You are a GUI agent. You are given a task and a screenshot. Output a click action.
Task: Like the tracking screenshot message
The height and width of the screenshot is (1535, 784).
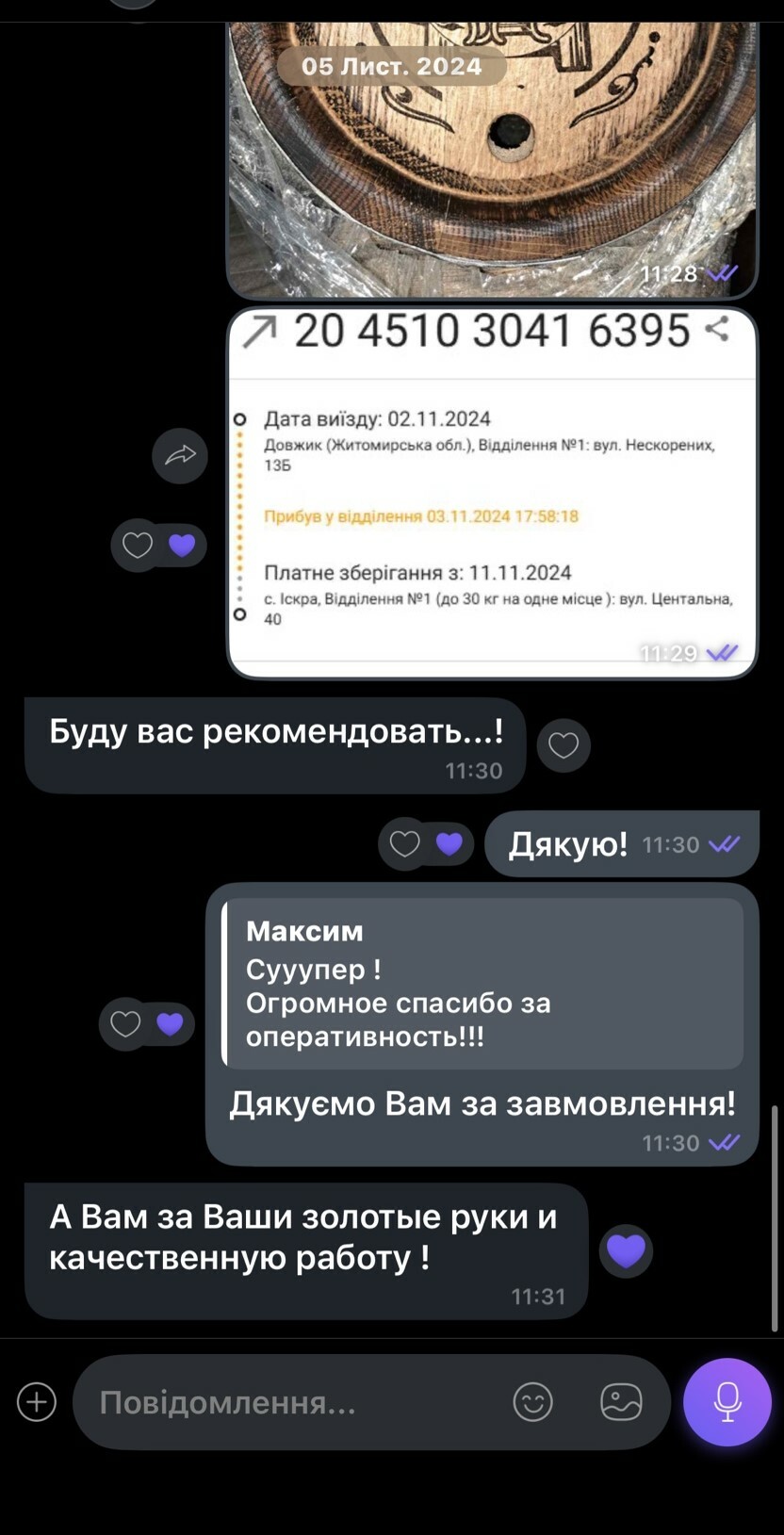[138, 546]
